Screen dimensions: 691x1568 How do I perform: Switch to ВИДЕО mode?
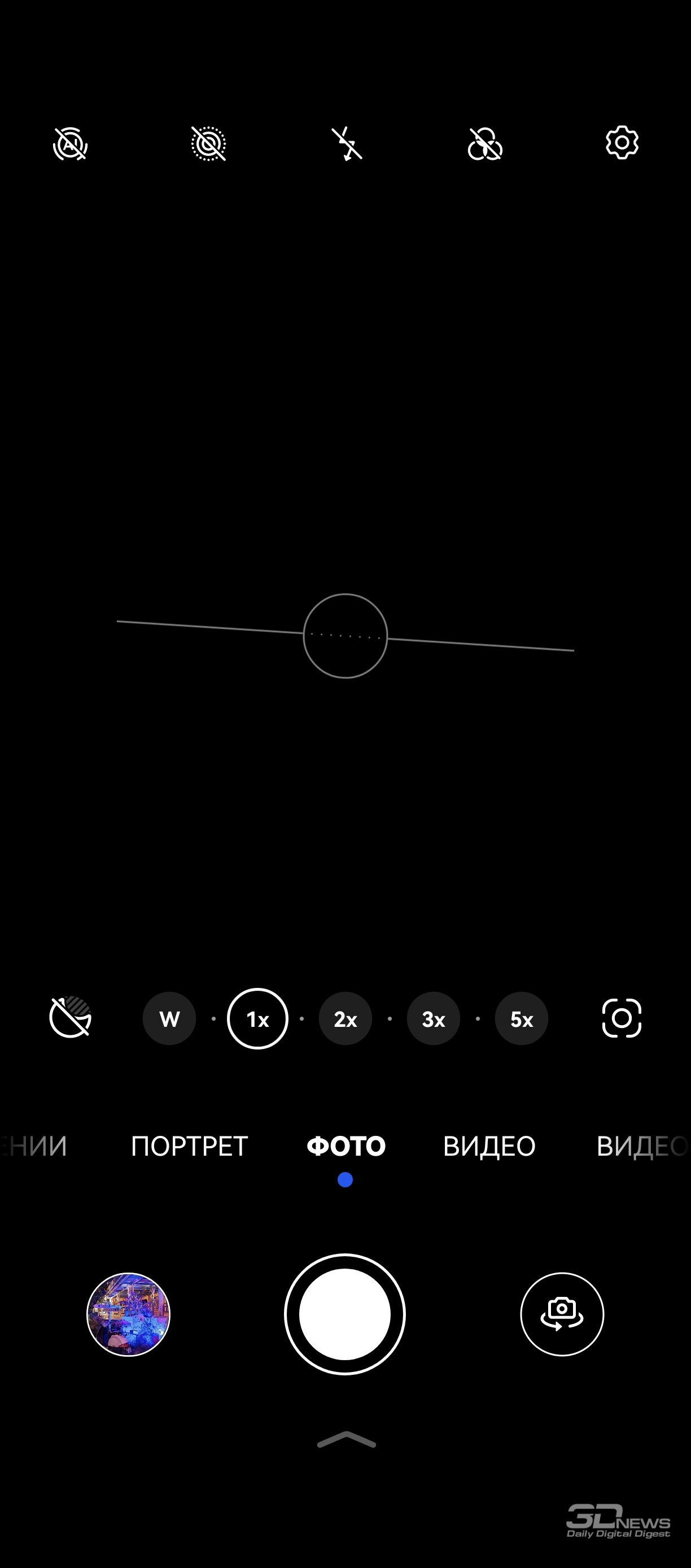tap(489, 1146)
